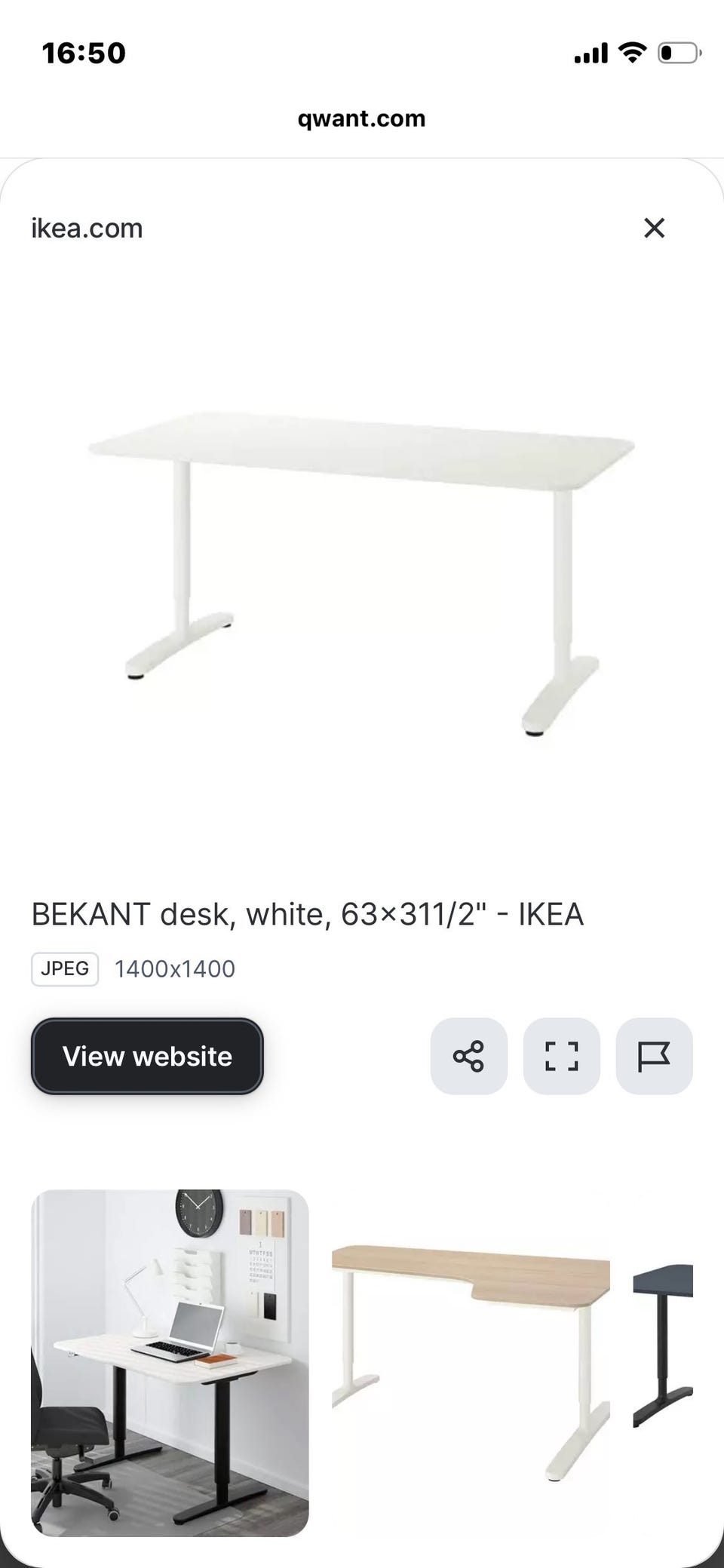Image resolution: width=724 pixels, height=1568 pixels.
Task: Tap the qwant.com address bar
Action: (x=361, y=118)
